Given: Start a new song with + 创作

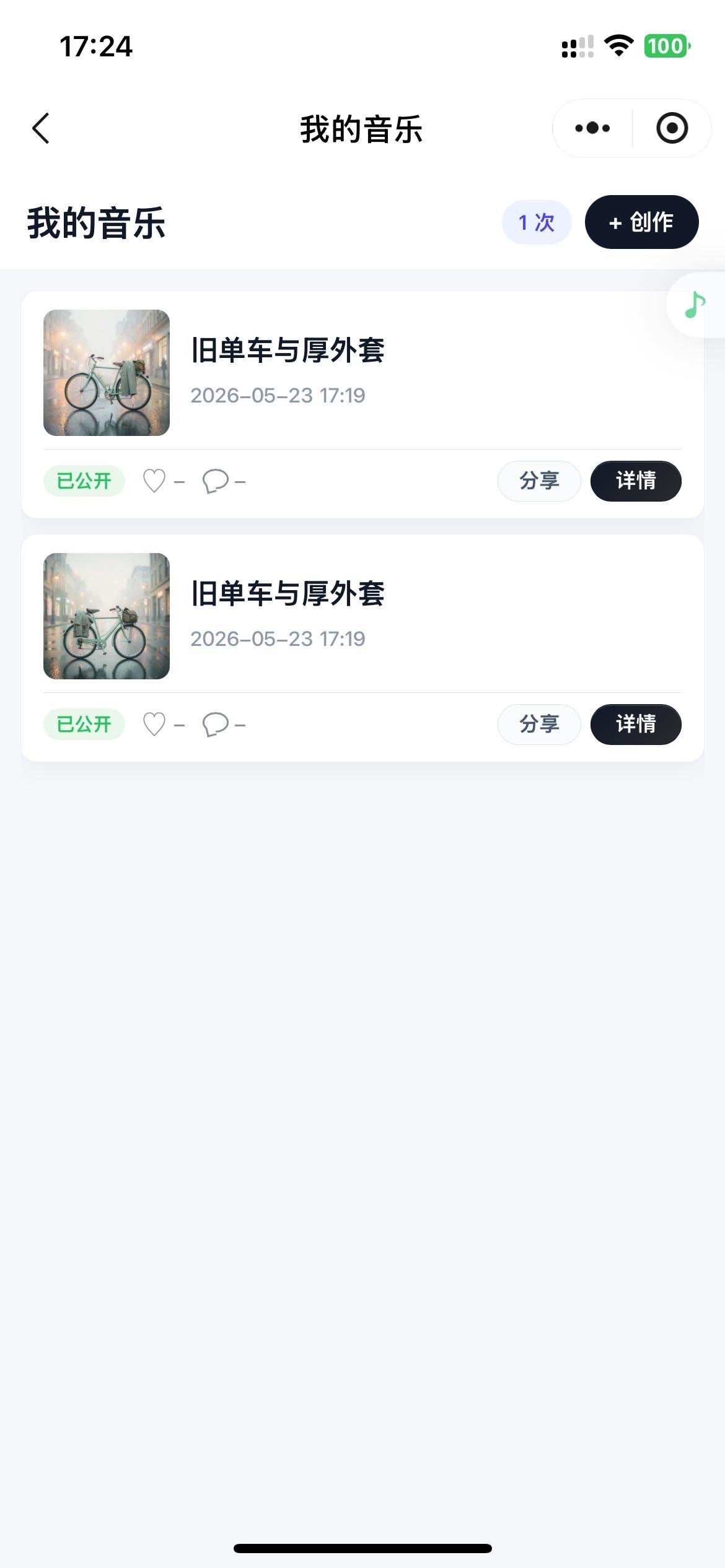Looking at the screenshot, I should pos(641,222).
